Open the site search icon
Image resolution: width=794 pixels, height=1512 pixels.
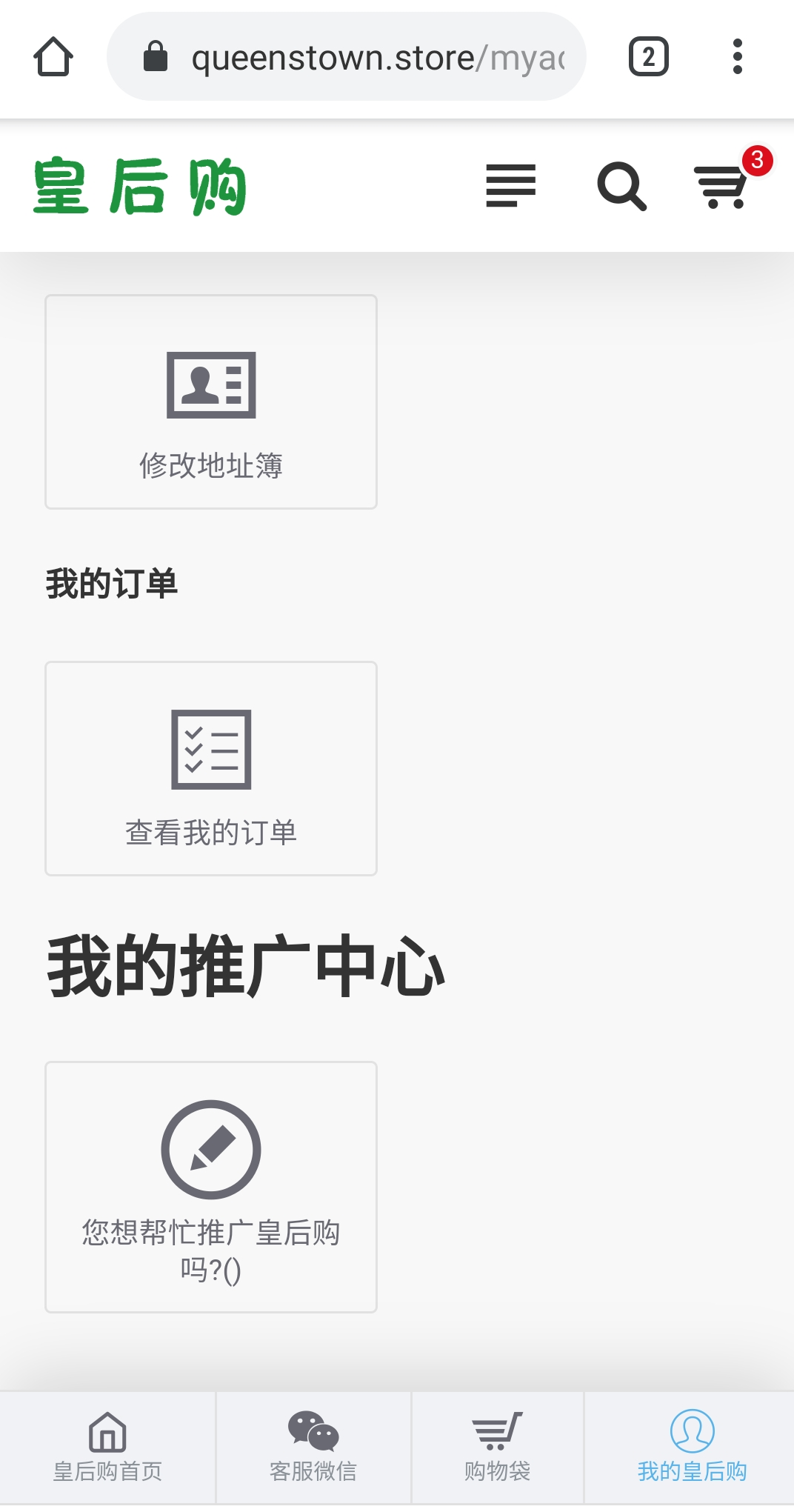coord(621,186)
